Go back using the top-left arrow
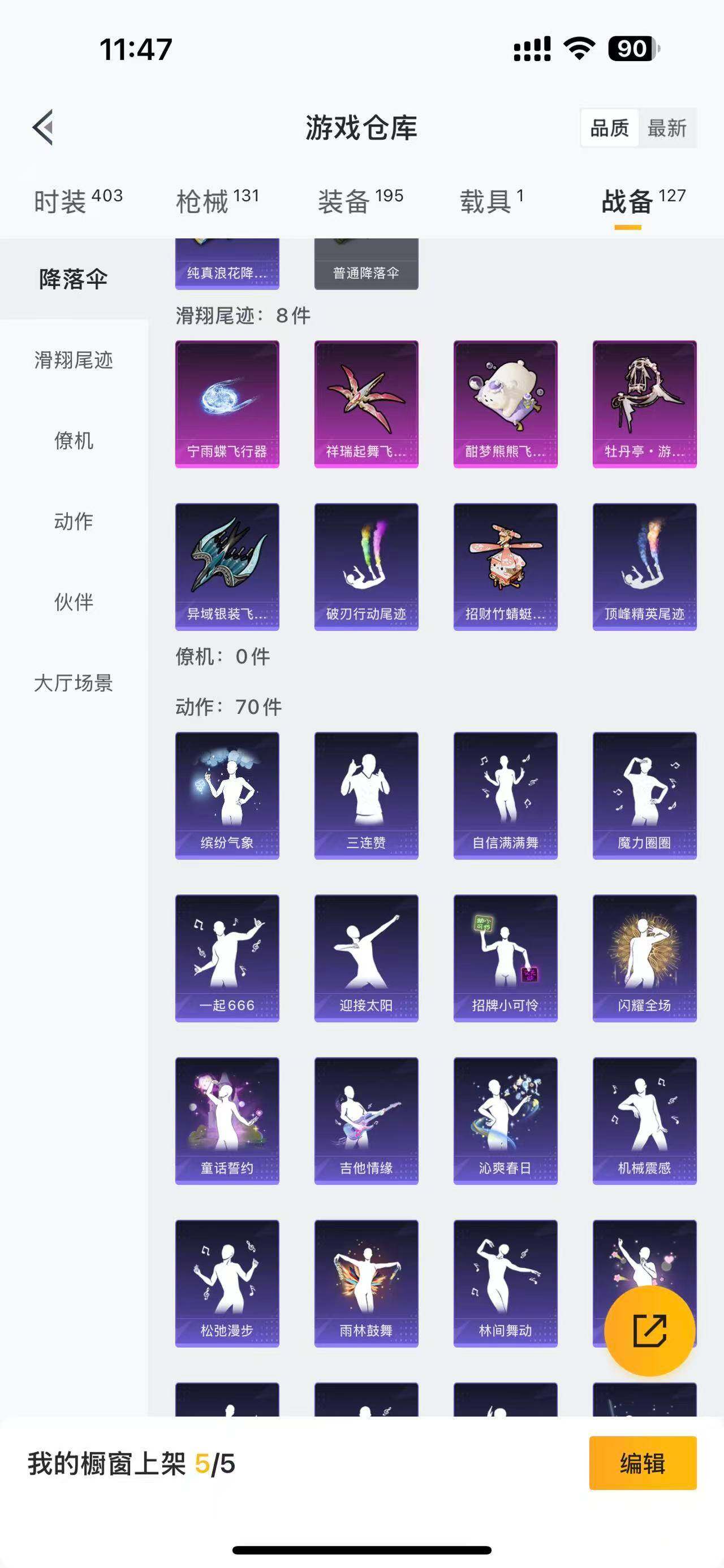 [43, 128]
